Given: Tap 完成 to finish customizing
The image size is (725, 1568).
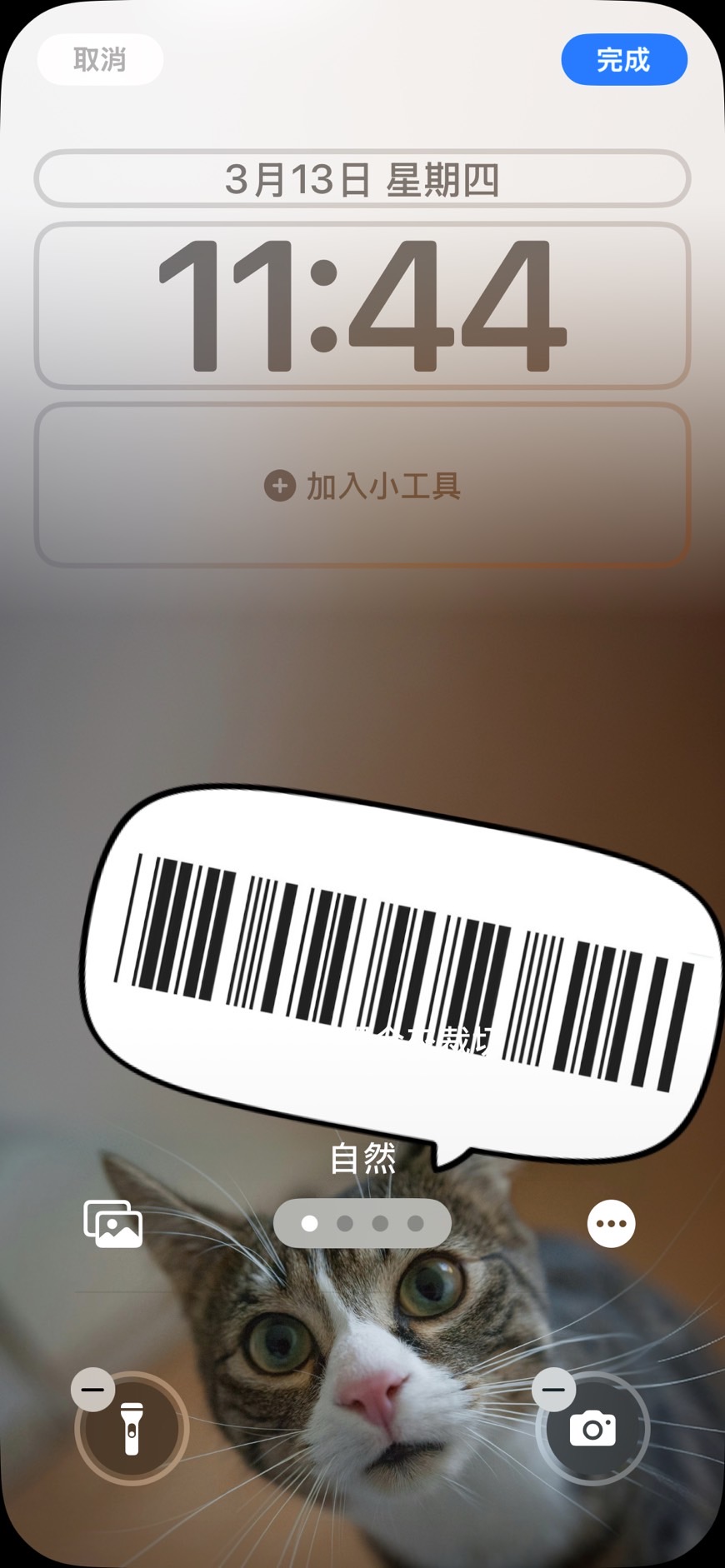Looking at the screenshot, I should click(623, 60).
